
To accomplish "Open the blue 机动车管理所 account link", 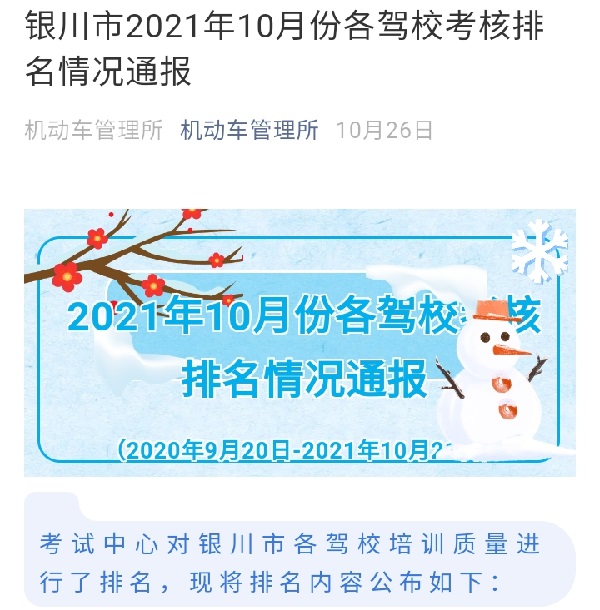I will click(249, 130).
